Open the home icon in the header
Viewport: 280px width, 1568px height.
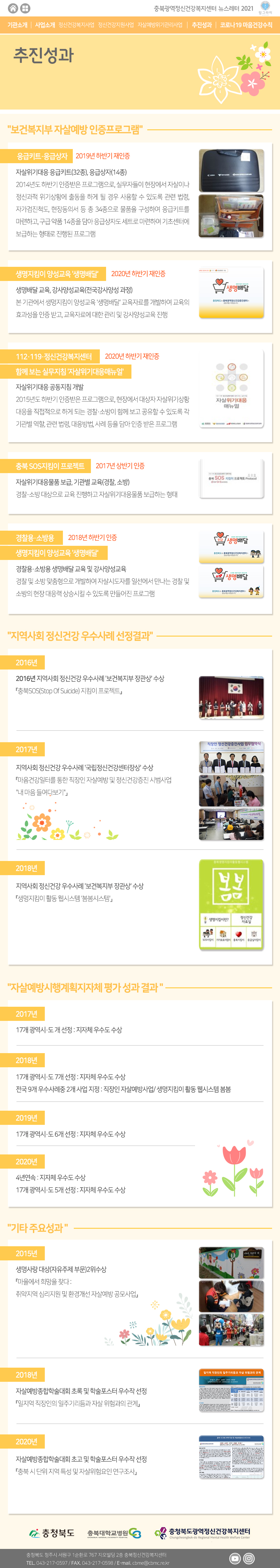coord(12,9)
